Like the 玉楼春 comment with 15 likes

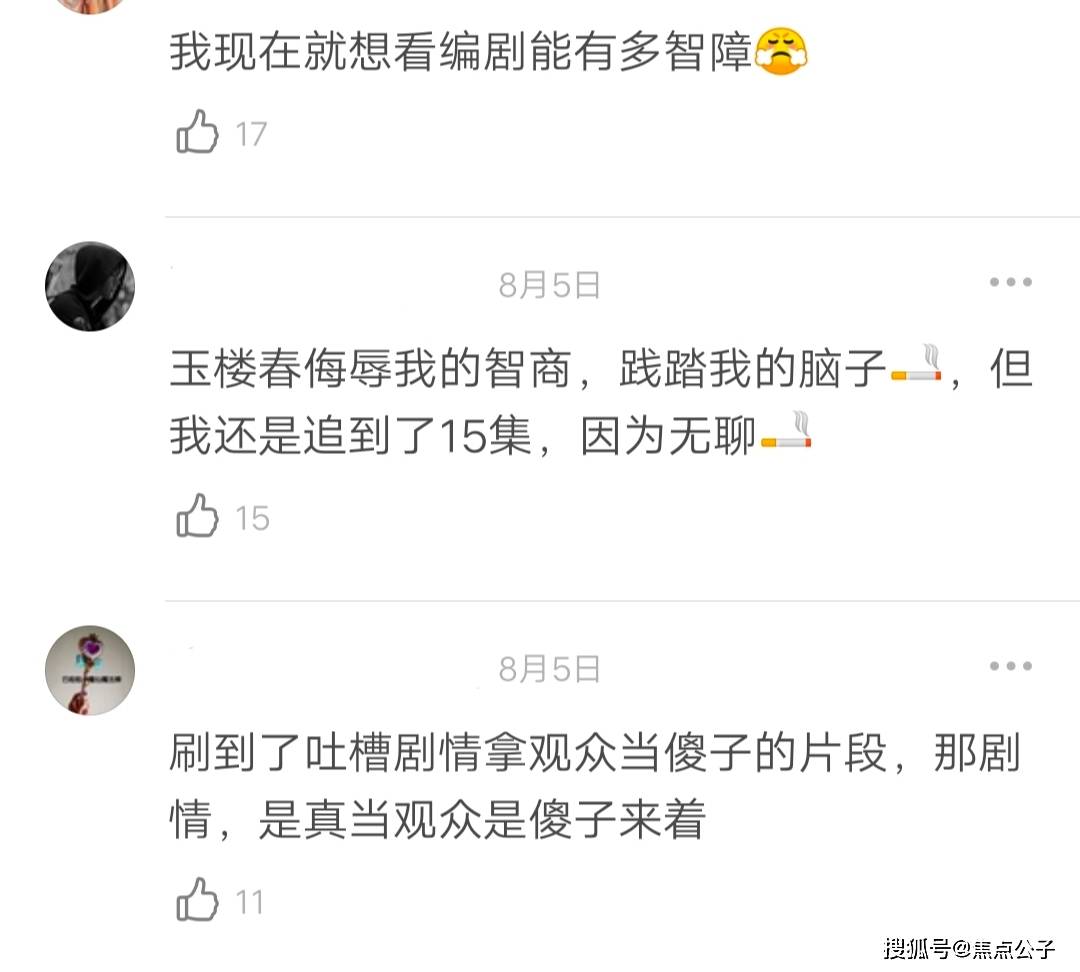coord(198,517)
